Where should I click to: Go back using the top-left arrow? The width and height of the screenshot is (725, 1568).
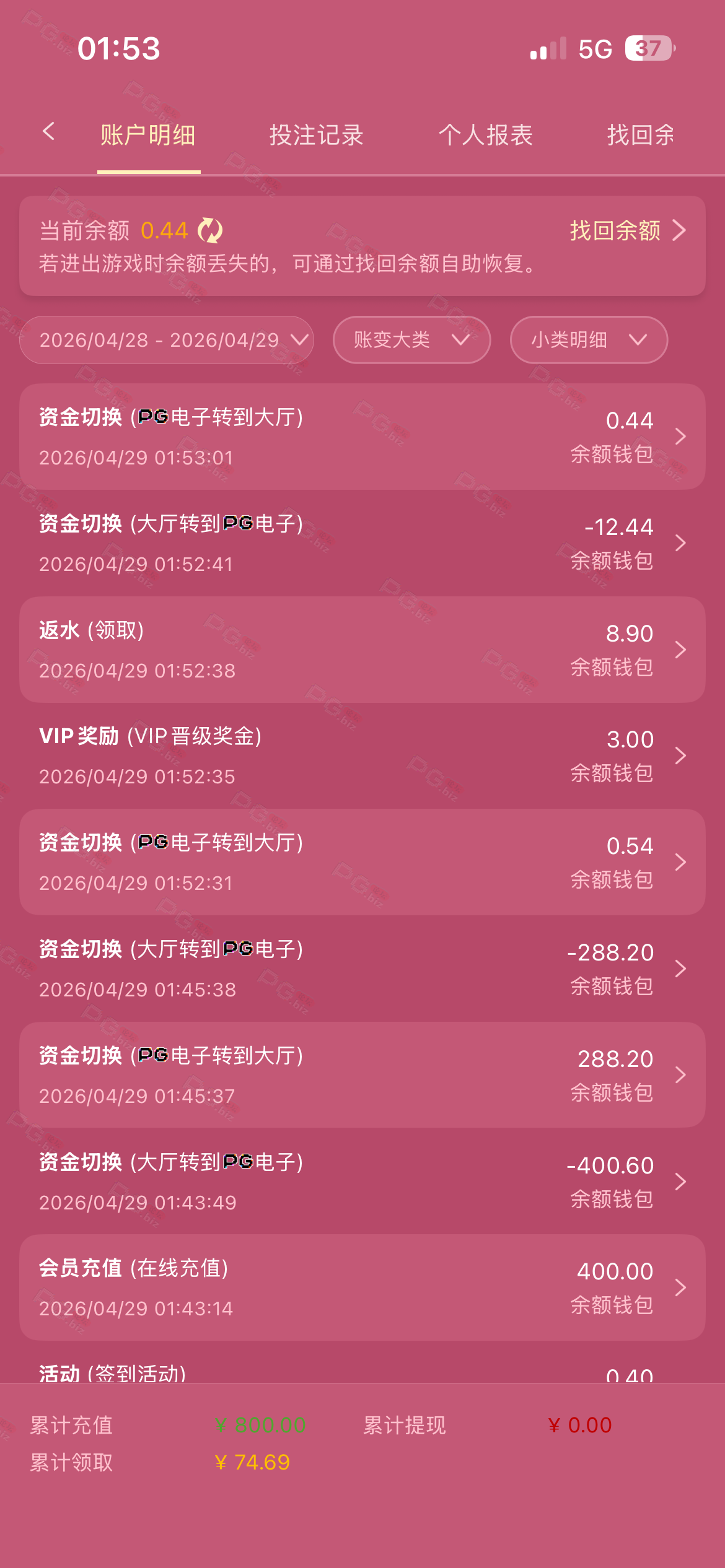click(48, 132)
